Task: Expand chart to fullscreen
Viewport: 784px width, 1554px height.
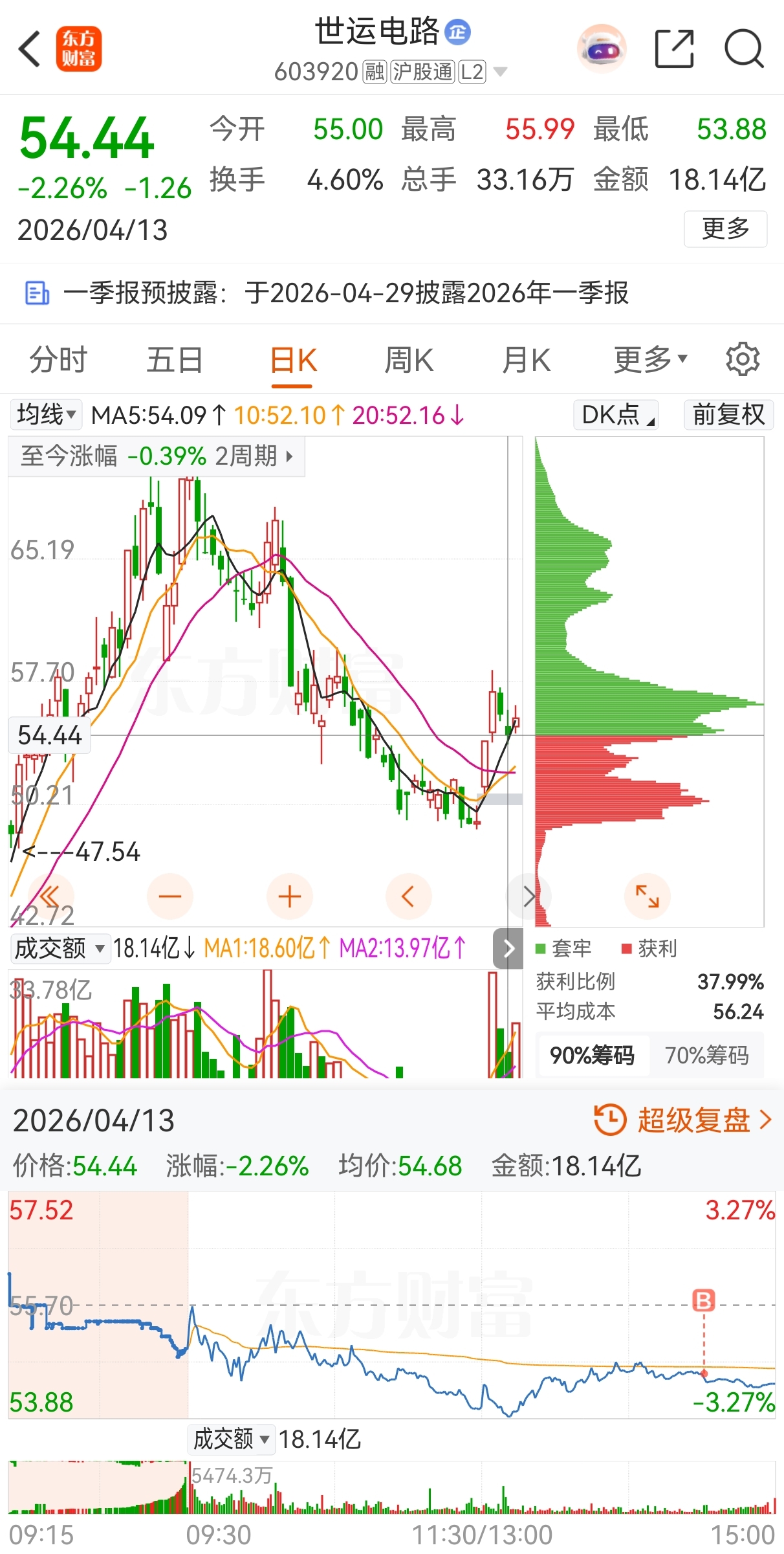Action: coord(647,896)
